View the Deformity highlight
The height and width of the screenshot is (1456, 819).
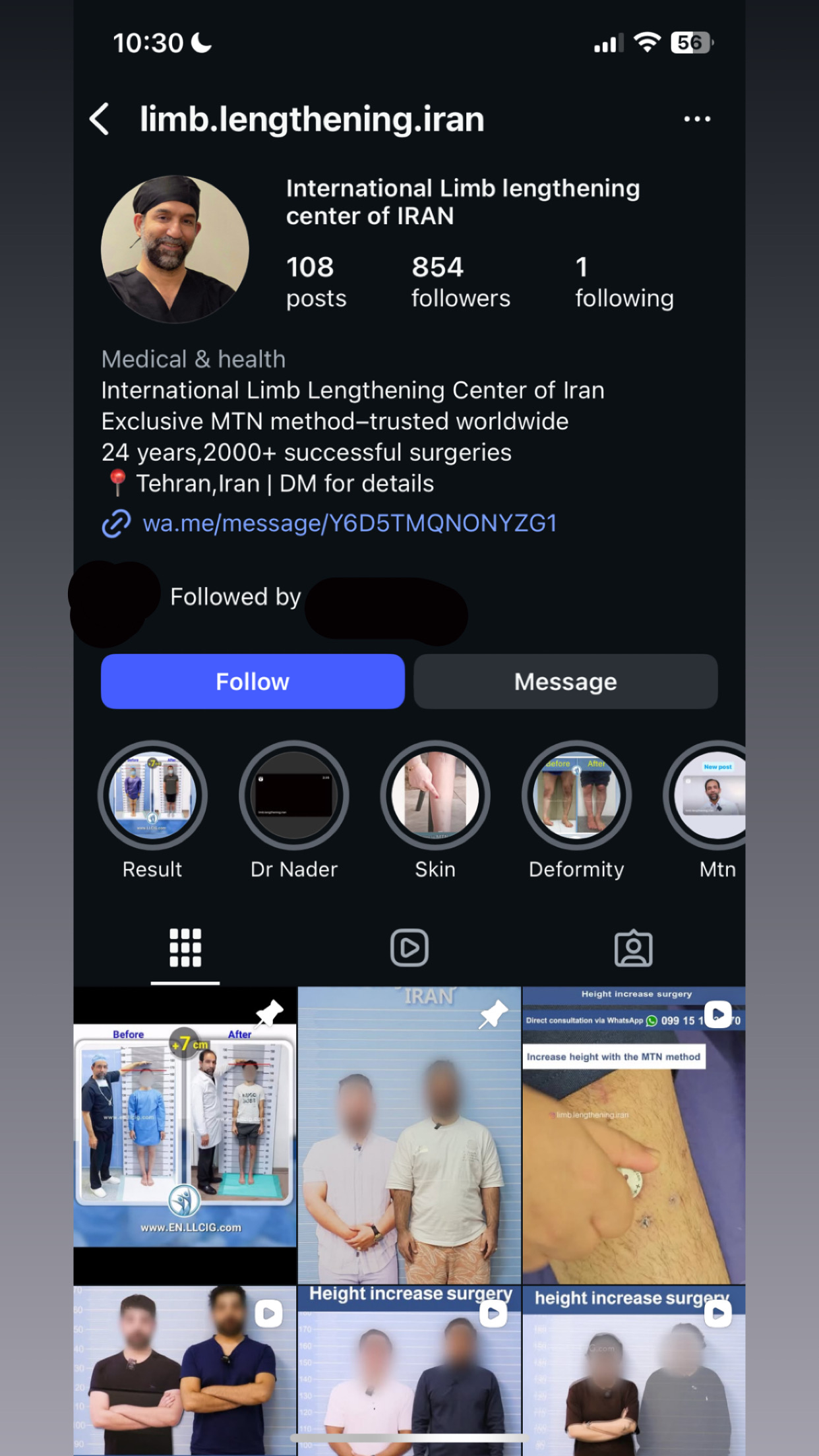(x=576, y=796)
